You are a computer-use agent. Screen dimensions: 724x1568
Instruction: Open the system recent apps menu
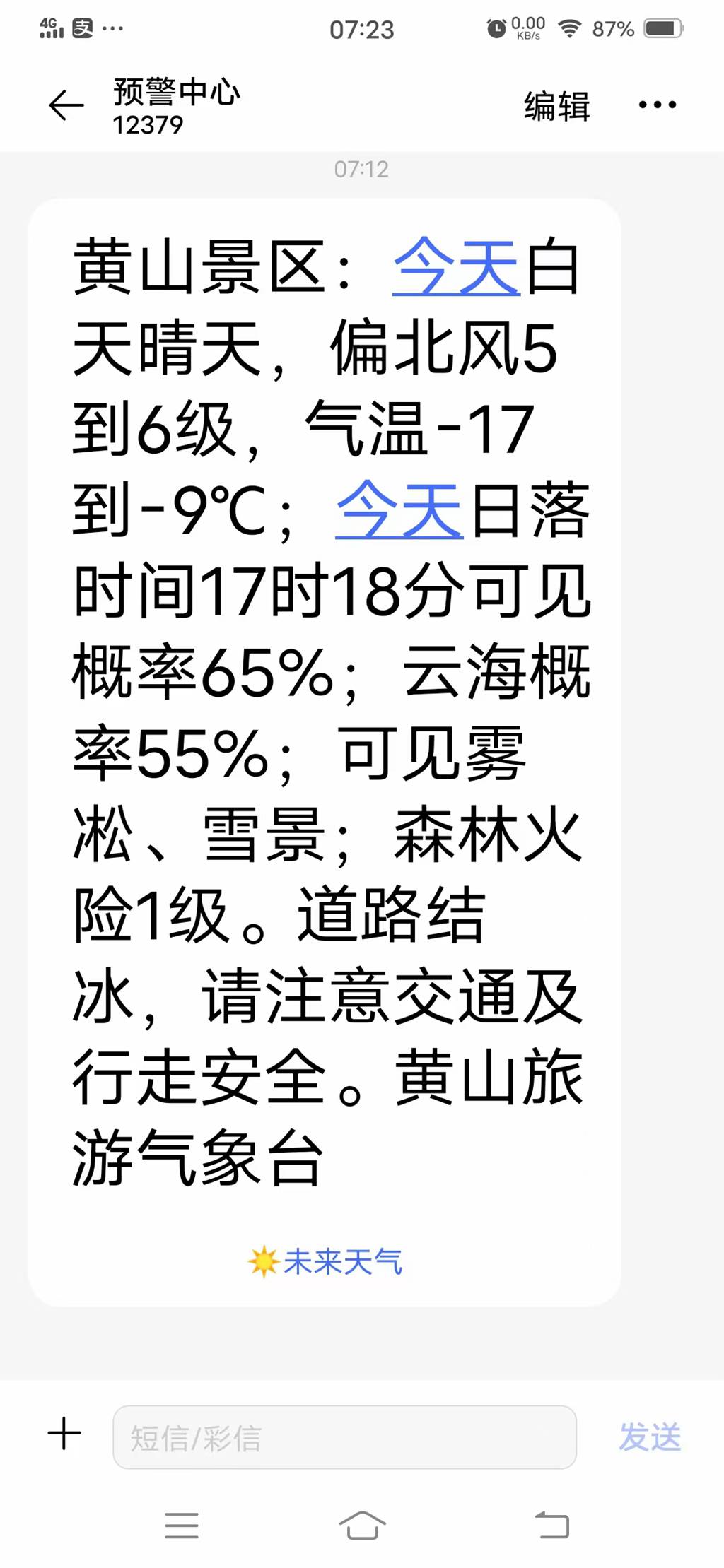[x=182, y=1526]
